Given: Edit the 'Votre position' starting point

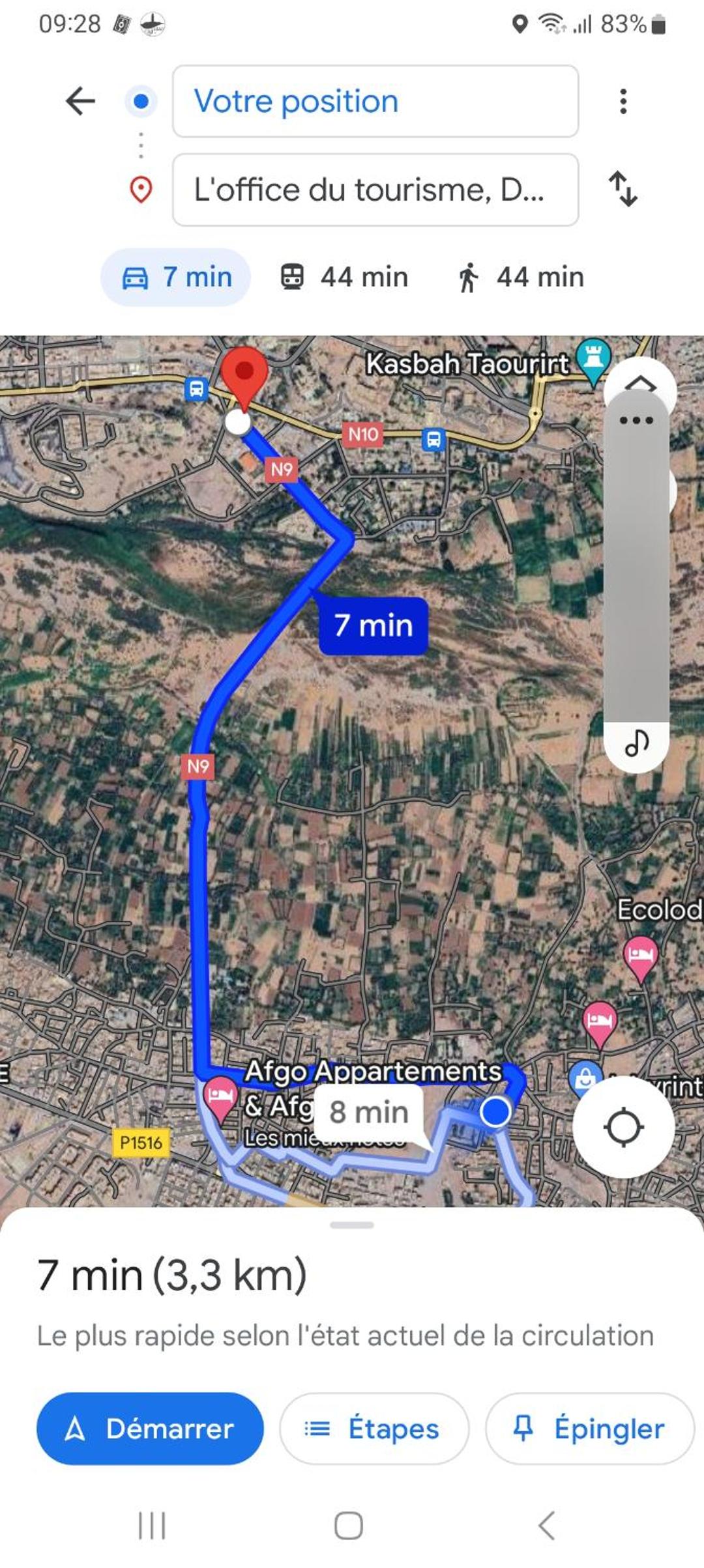Looking at the screenshot, I should click(375, 102).
